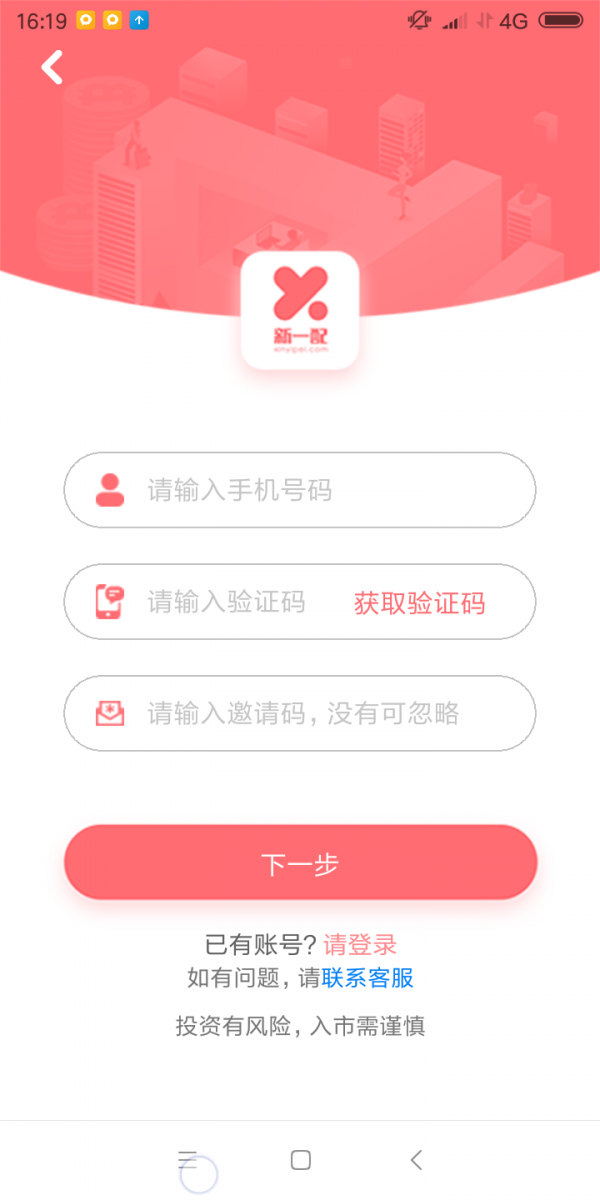The width and height of the screenshot is (600, 1200).
Task: Open the 联系客服 customer service link
Action: 368,978
